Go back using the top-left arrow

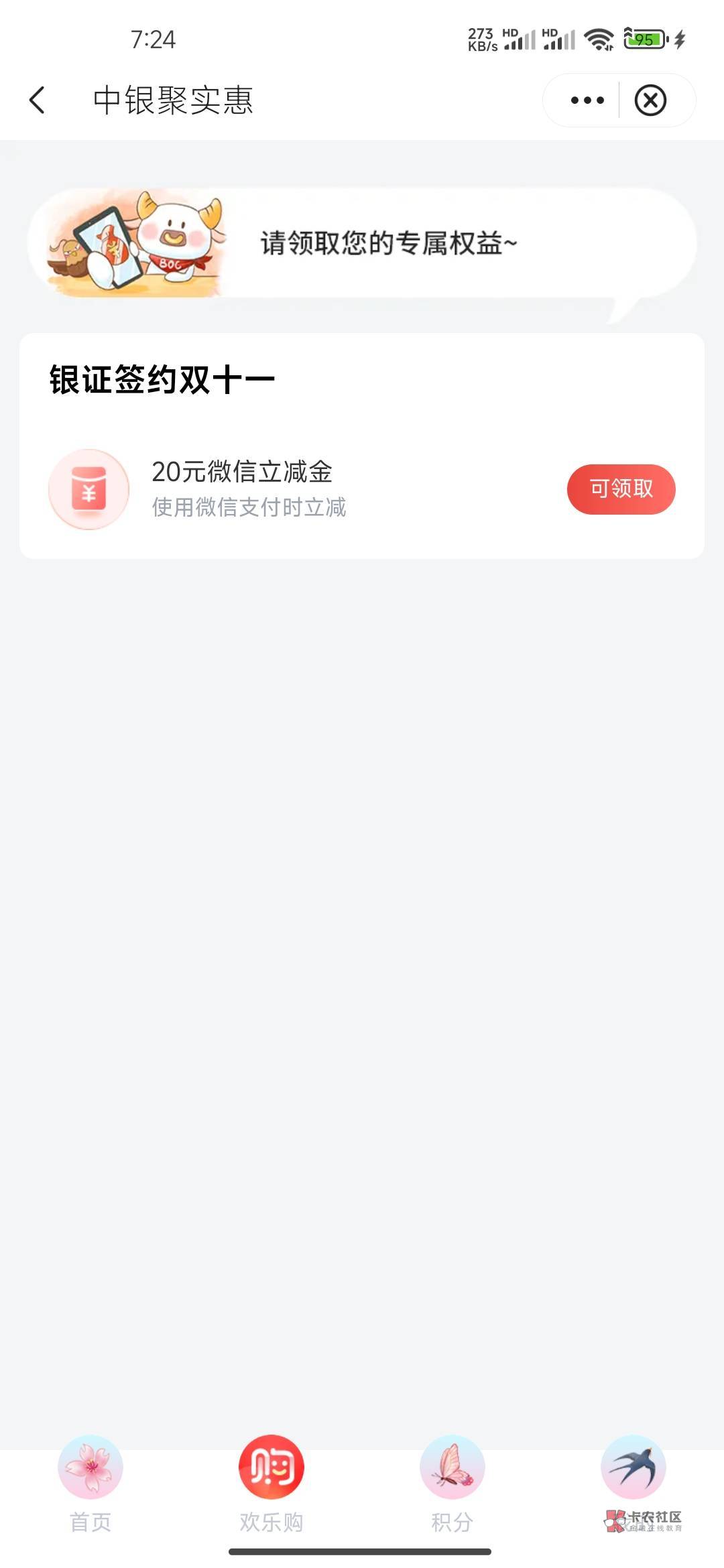pyautogui.click(x=38, y=101)
